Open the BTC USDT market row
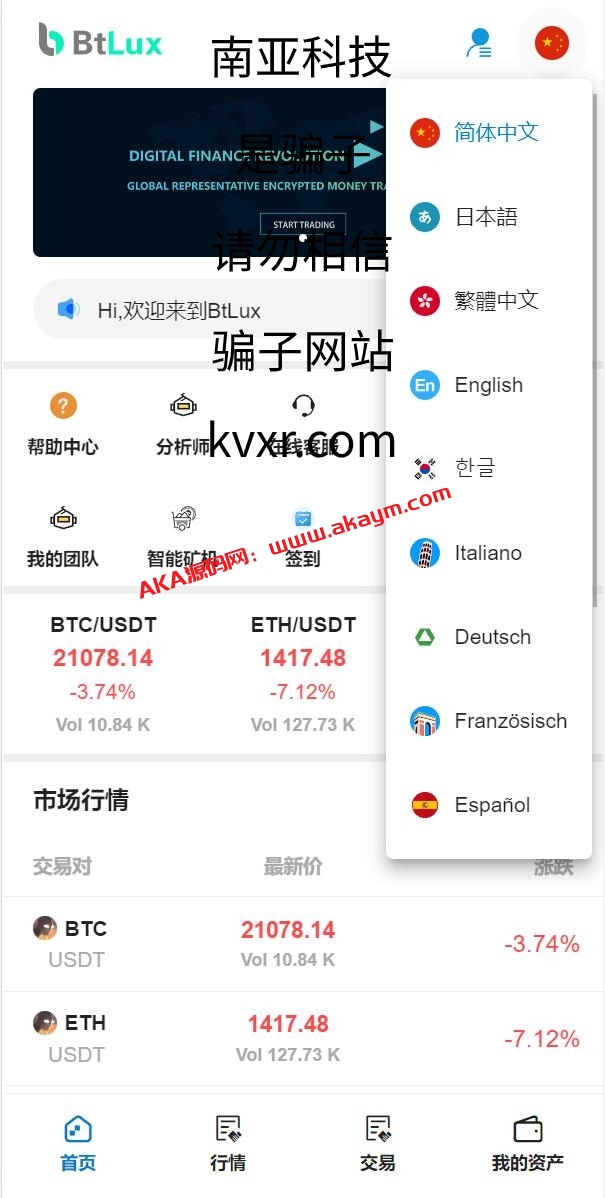This screenshot has height=1198, width=605. (x=300, y=943)
